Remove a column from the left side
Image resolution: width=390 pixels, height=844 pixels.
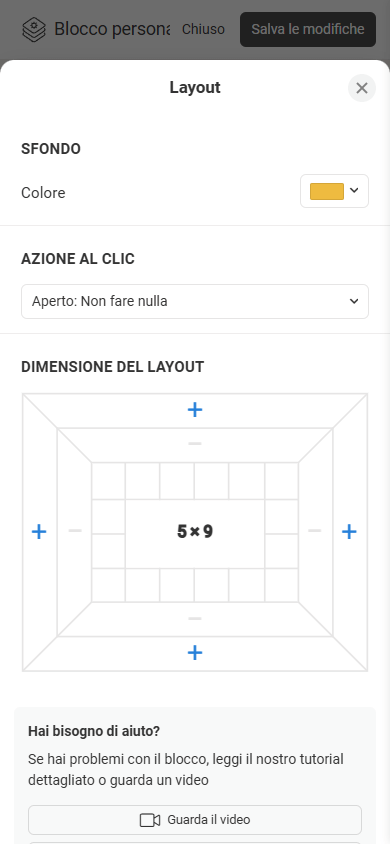[x=75, y=531]
